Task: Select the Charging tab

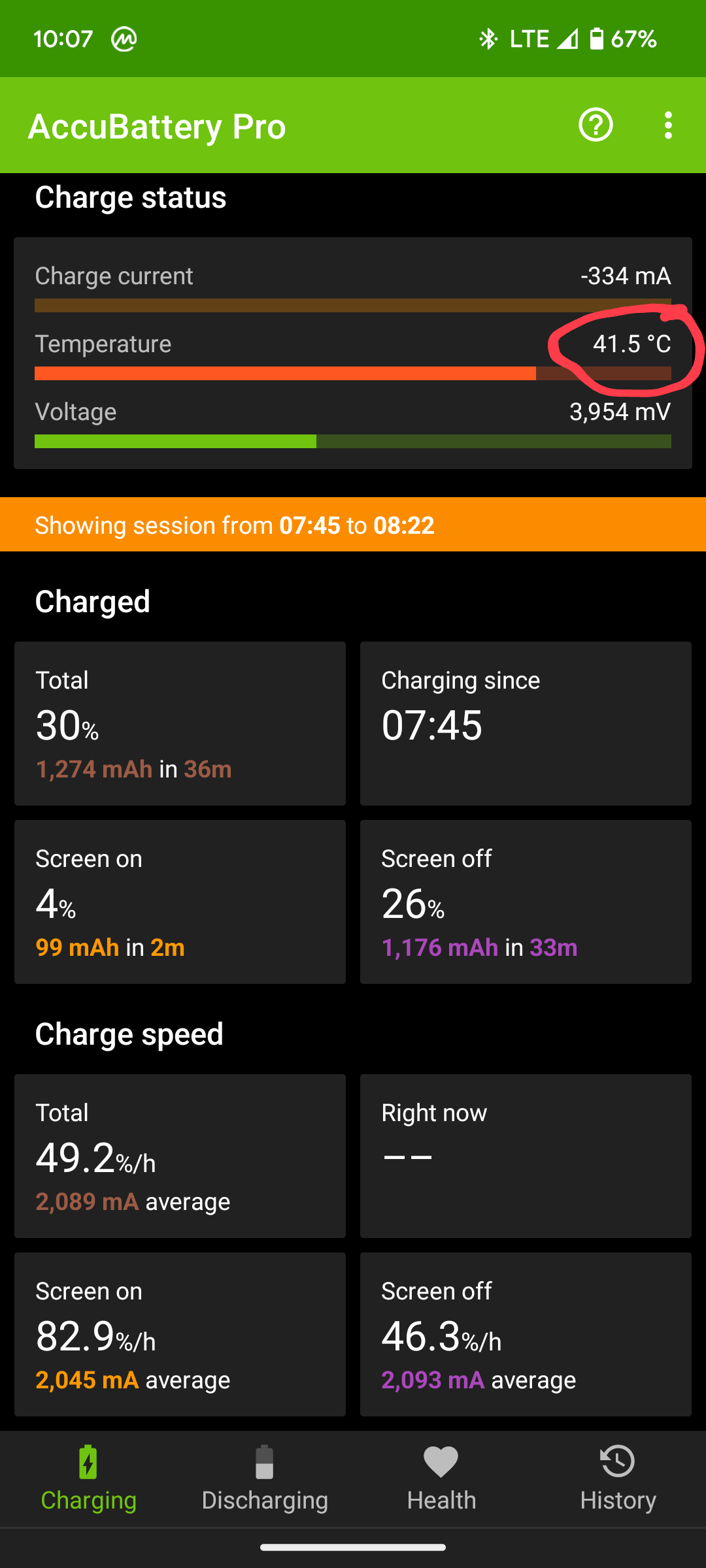Action: click(x=88, y=1479)
